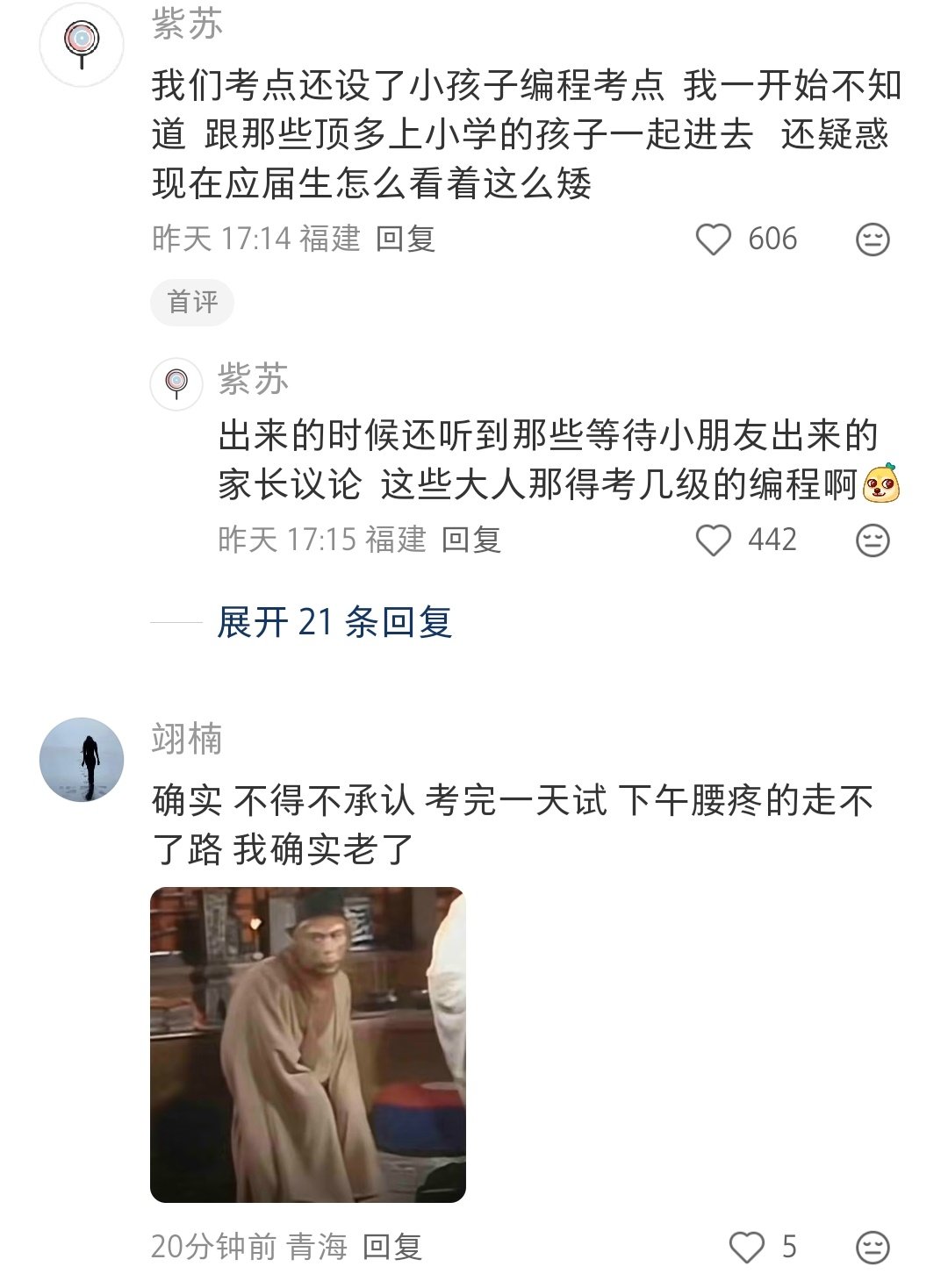Dislike 紫苏's reply posted at 17:15
This screenshot has height=1288, width=948.
(872, 540)
